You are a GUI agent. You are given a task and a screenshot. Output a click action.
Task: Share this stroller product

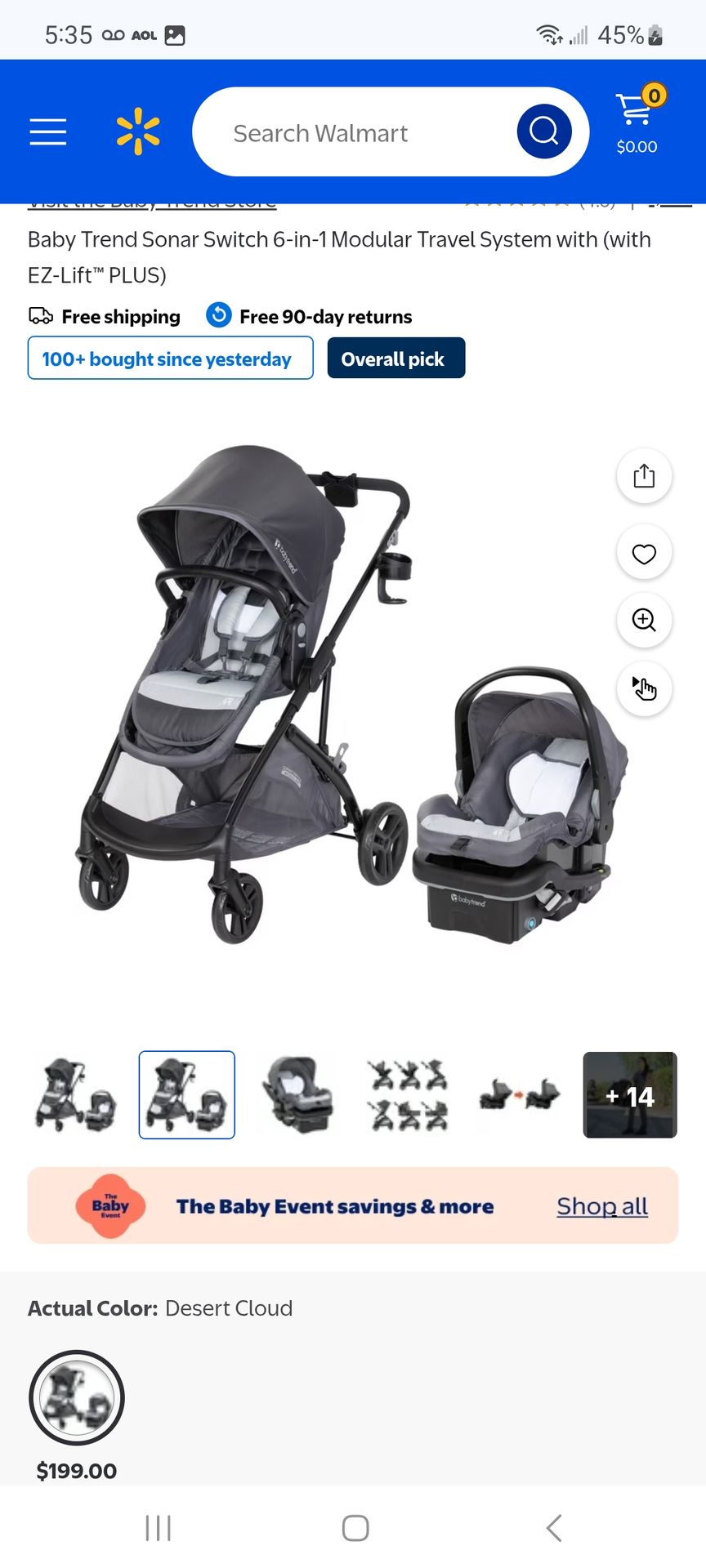(644, 475)
